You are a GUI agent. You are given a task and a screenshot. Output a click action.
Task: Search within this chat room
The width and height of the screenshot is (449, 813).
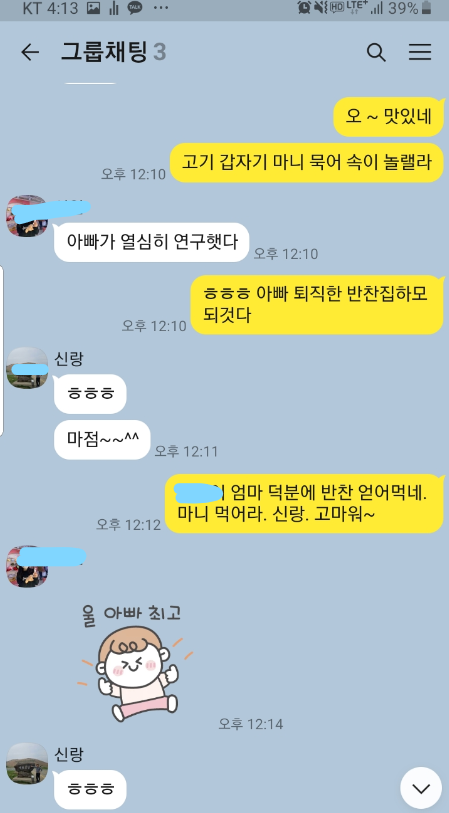(x=376, y=52)
